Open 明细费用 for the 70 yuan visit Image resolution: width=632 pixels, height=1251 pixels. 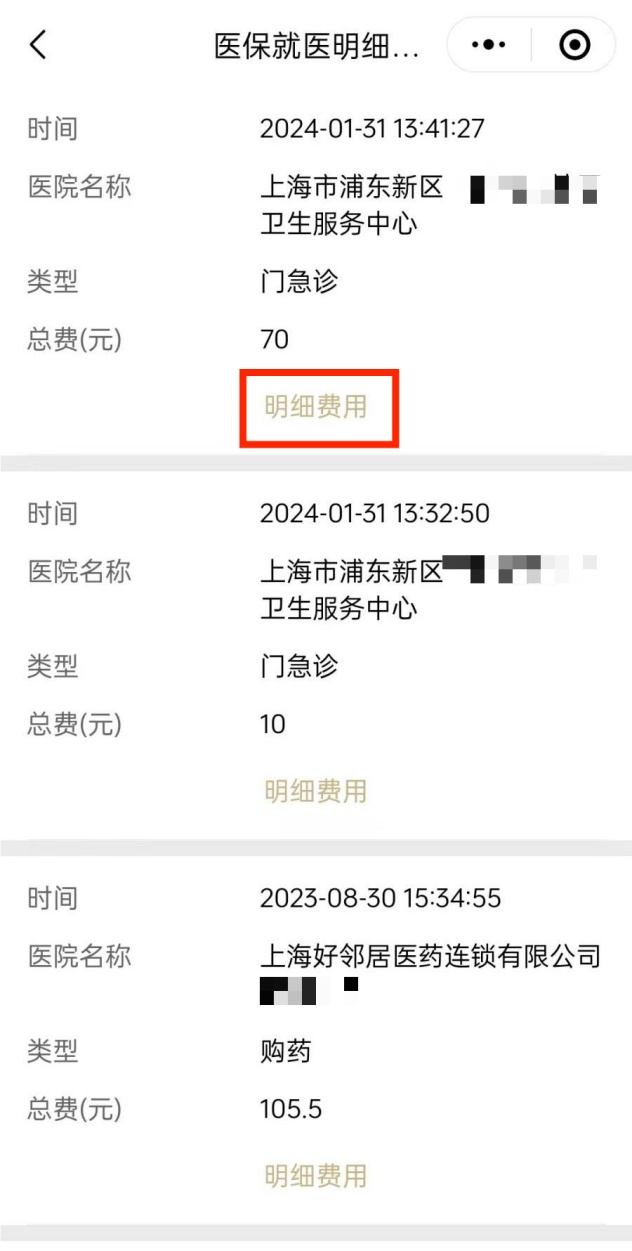[x=316, y=407]
